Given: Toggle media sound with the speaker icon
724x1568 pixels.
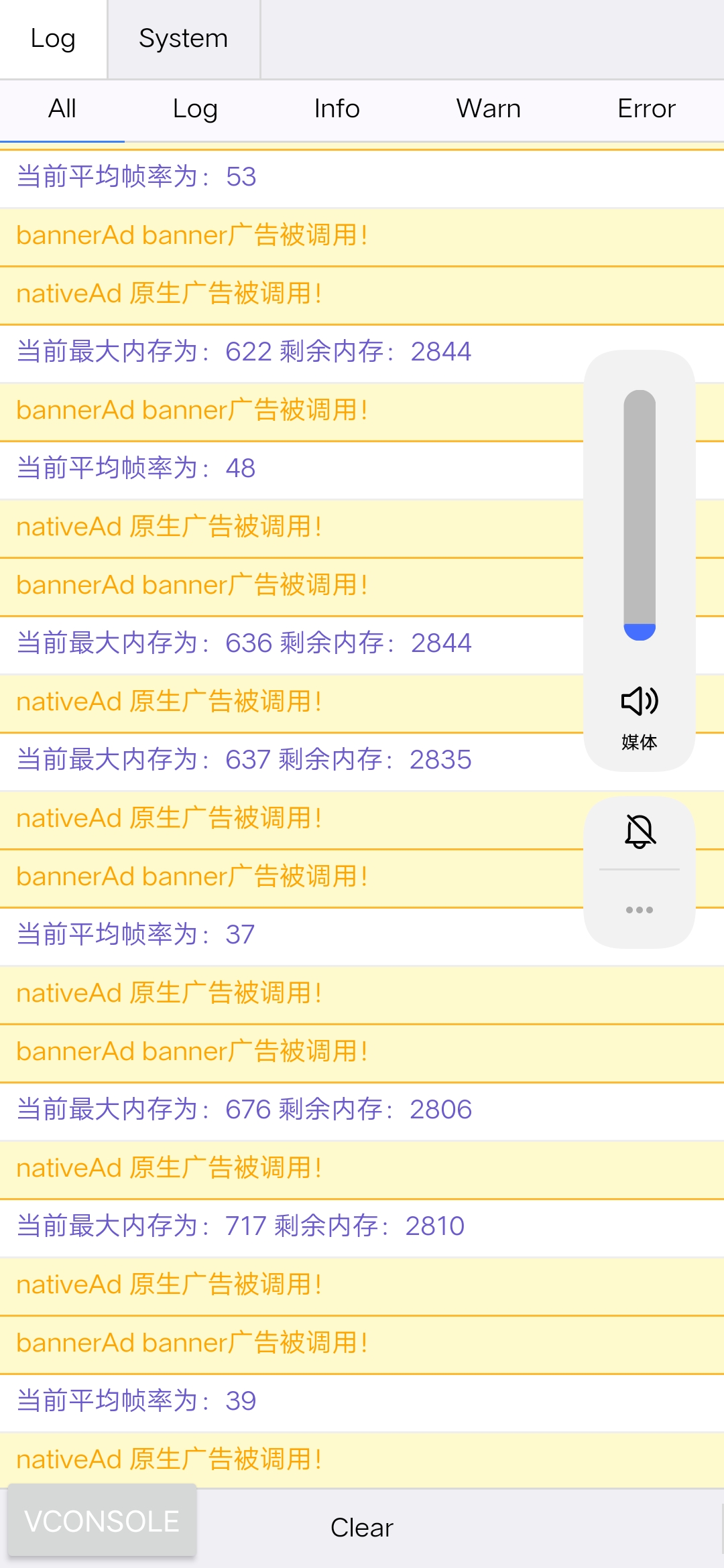Looking at the screenshot, I should (640, 702).
